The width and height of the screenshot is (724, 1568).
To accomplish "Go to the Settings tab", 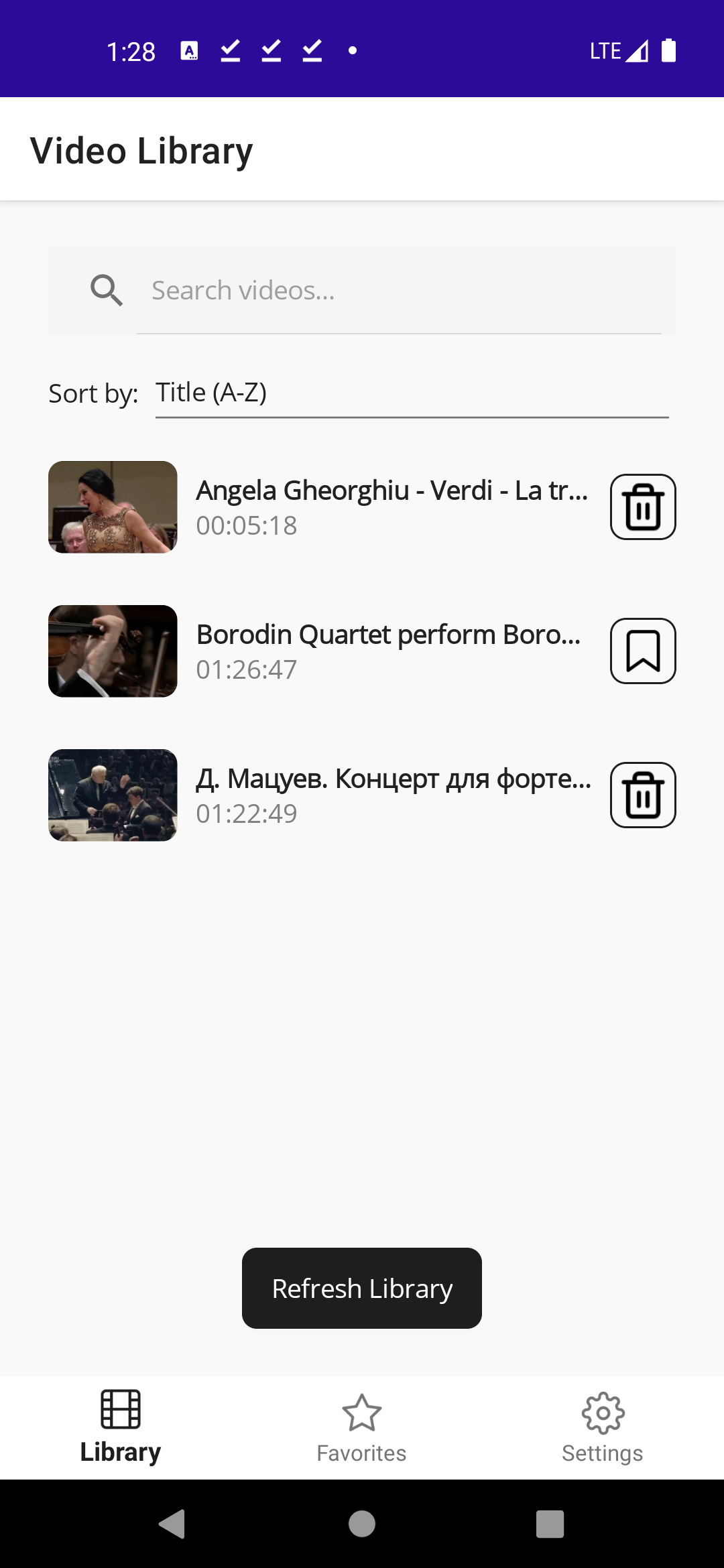I will click(x=603, y=1427).
